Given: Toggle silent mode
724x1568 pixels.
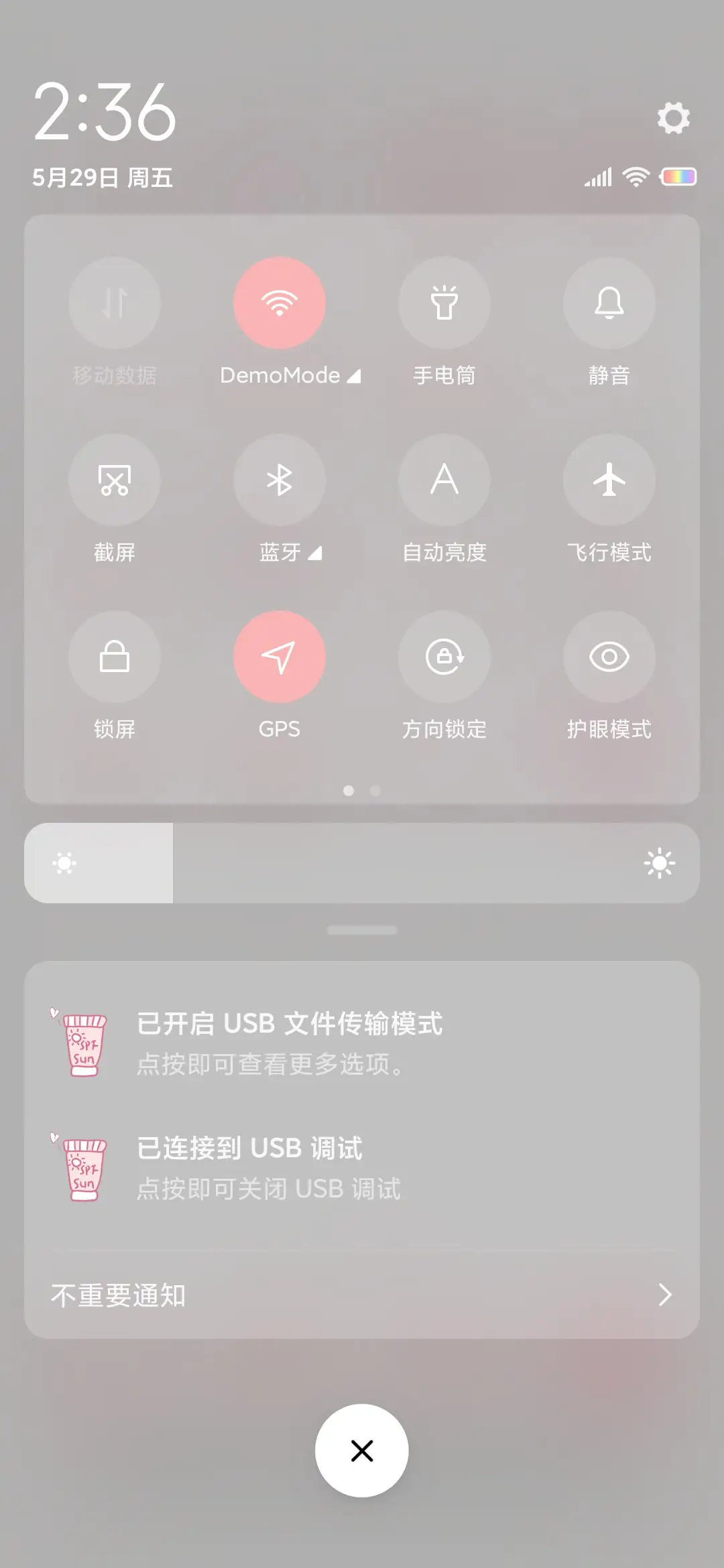Looking at the screenshot, I should [x=609, y=303].
